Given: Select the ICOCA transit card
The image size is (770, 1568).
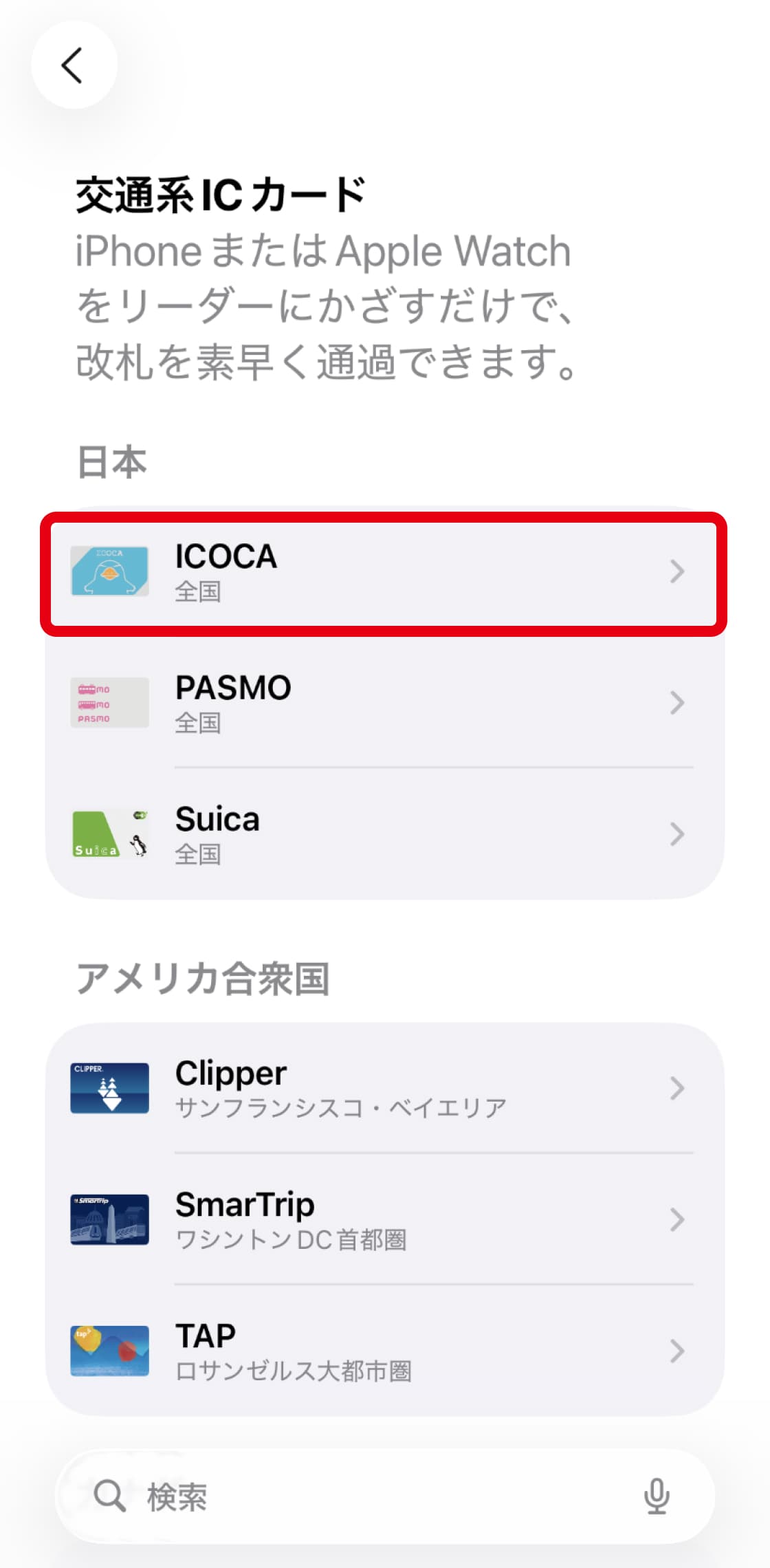Looking at the screenshot, I should 384,573.
